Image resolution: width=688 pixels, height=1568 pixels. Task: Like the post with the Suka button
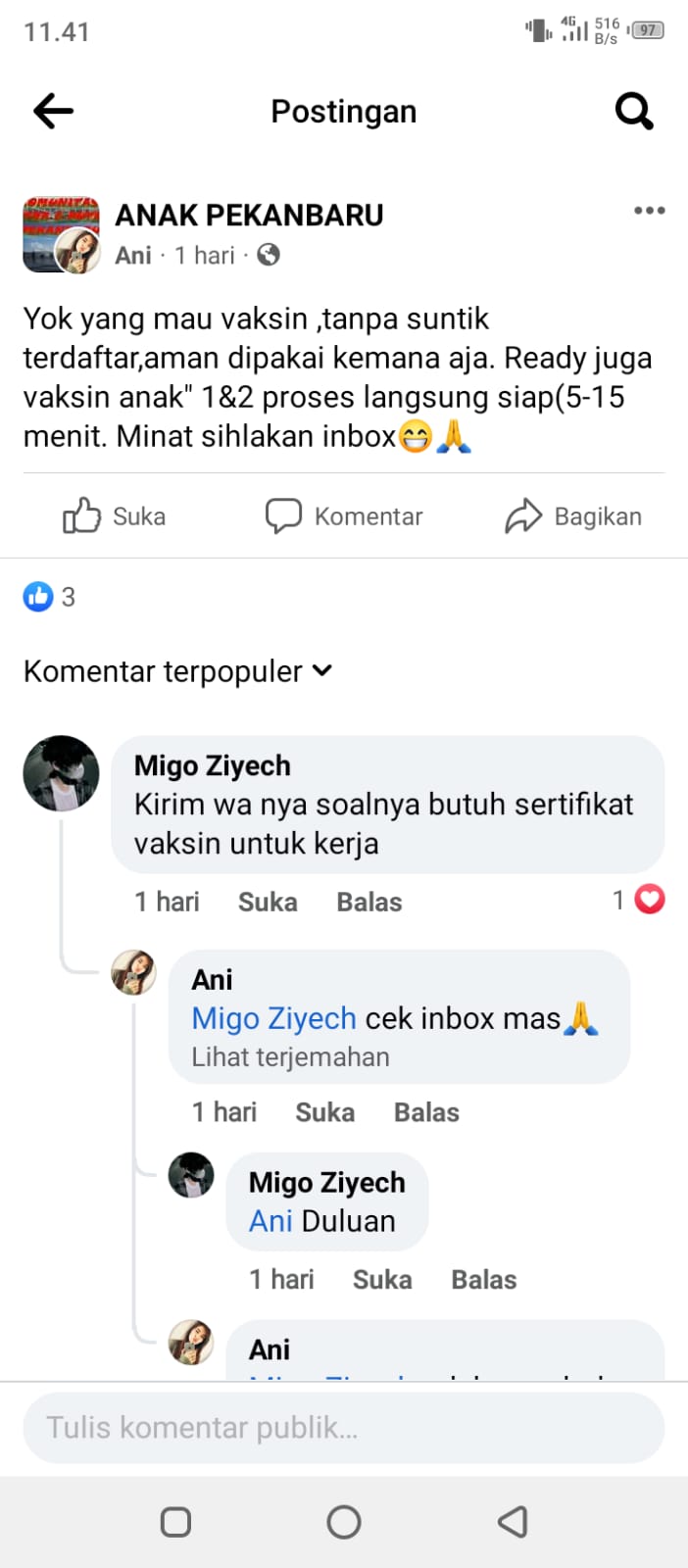115,516
